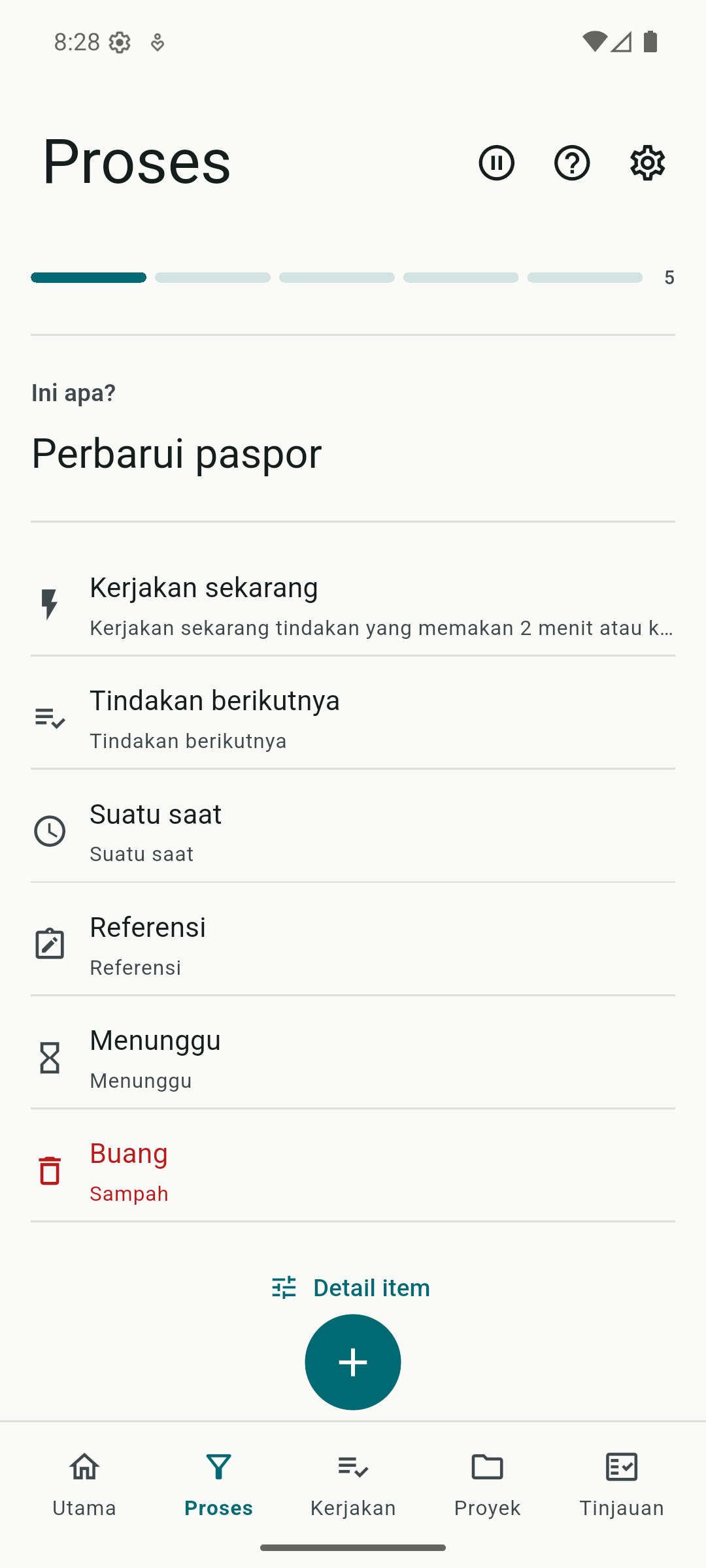706x1568 pixels.
Task: Open the help question mark icon
Action: tap(572, 163)
